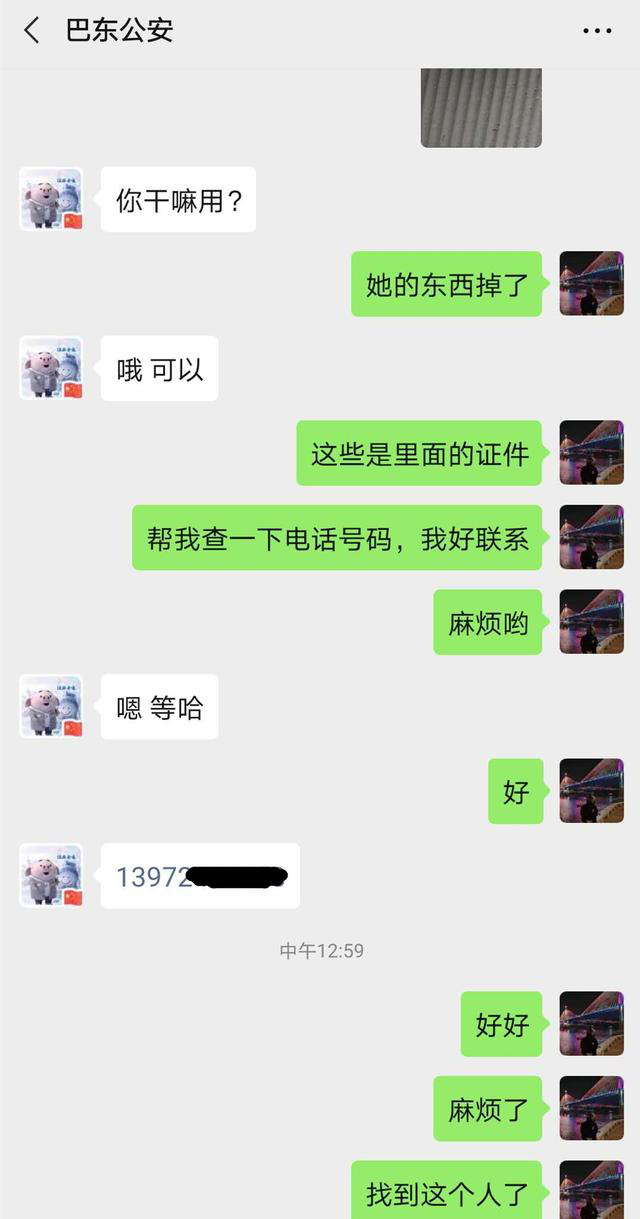This screenshot has height=1219, width=640.
Task: Open the pig avatar beside 你干嘛用？
Action: click(51, 199)
